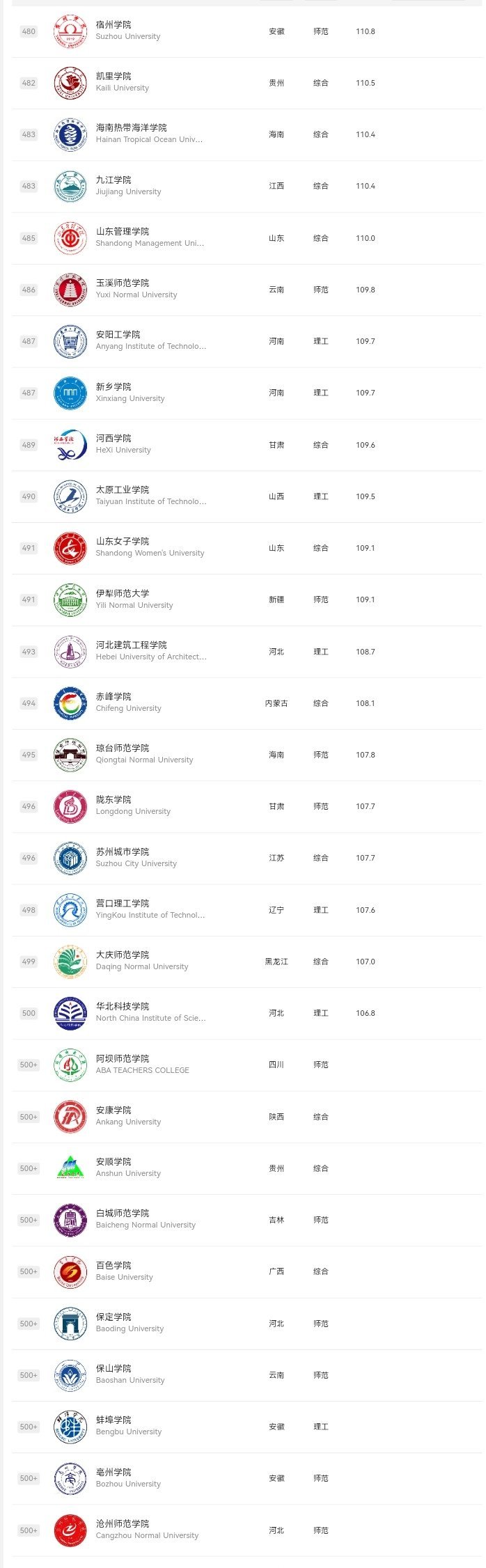Select Suzhou City University
This screenshot has height=1568, width=486.
pyautogui.click(x=136, y=857)
